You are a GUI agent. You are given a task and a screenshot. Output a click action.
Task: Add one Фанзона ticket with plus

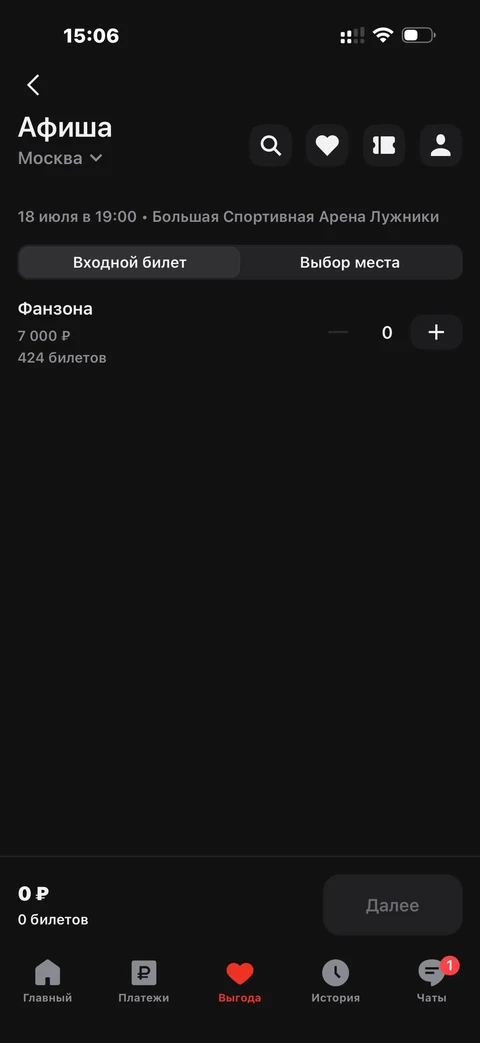436,332
